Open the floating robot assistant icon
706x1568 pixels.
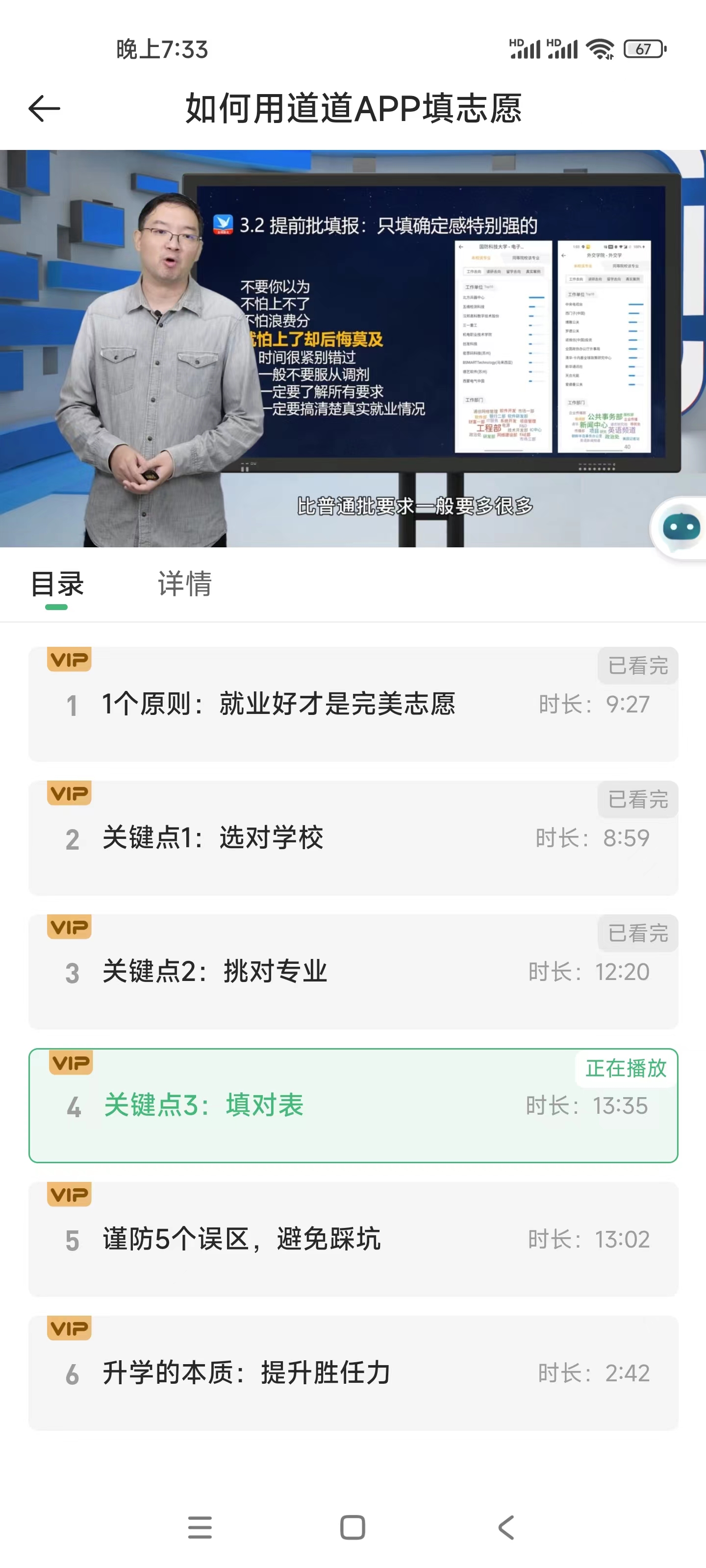[681, 527]
